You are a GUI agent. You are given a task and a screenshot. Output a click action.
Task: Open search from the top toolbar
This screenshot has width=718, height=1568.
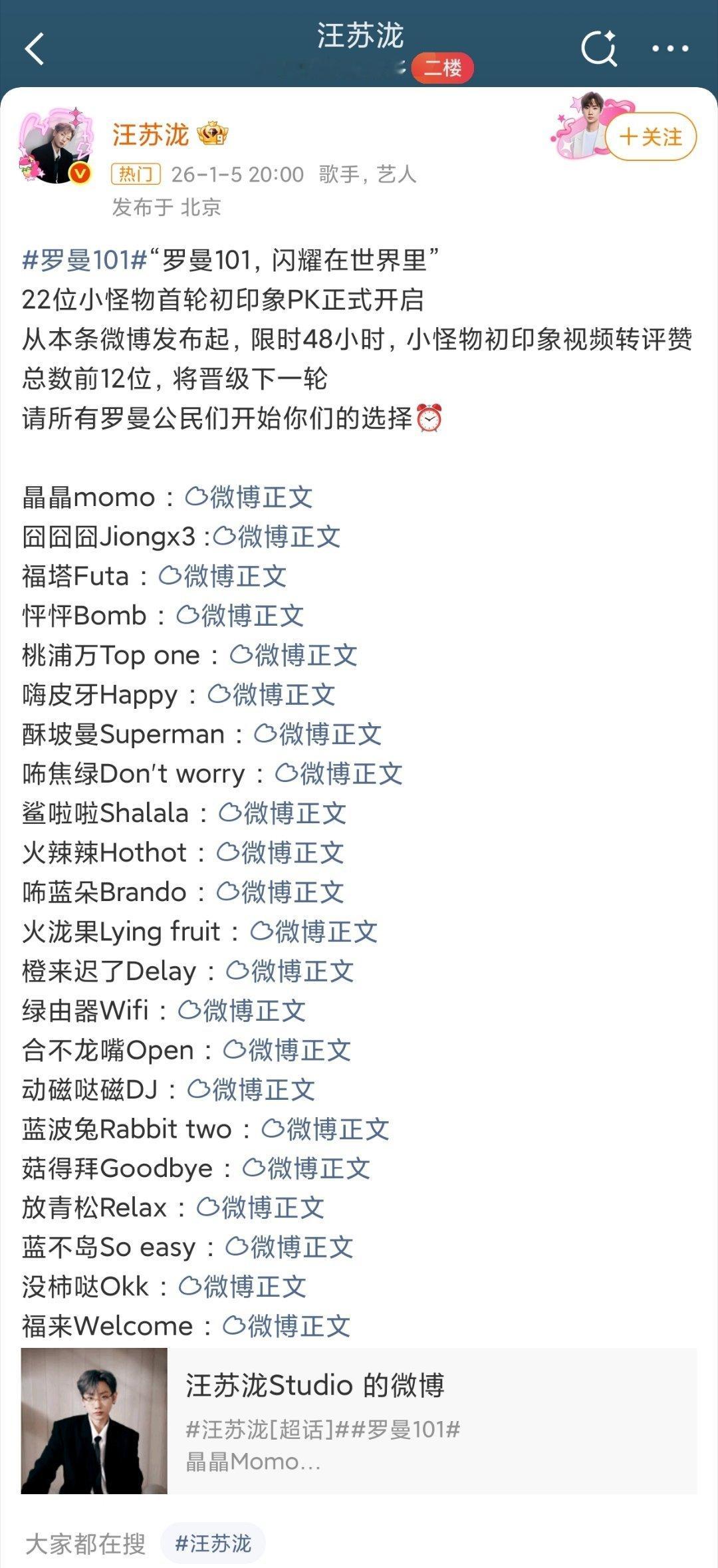pos(598,47)
